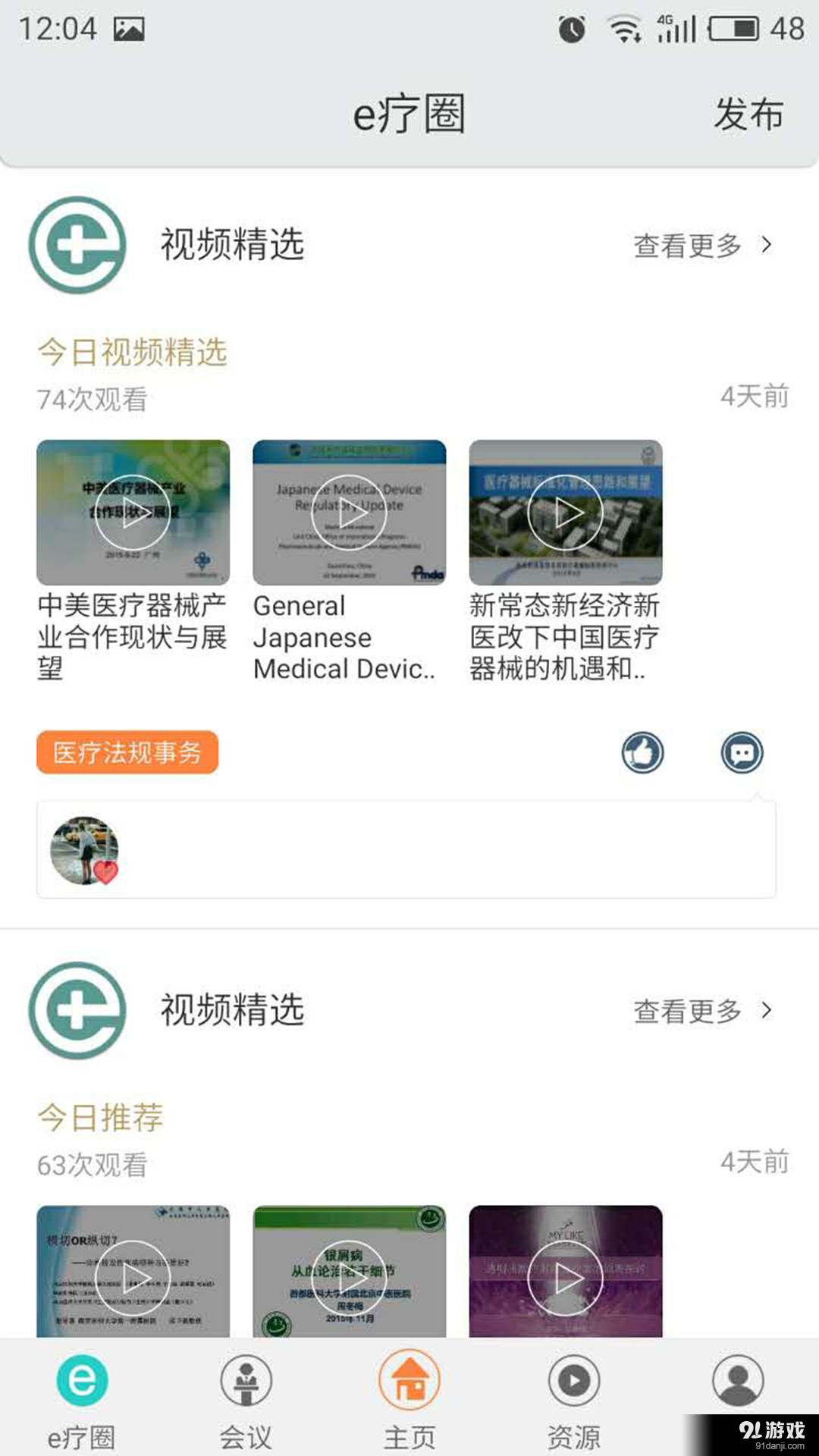Open comments via speech bubble icon
819x1456 pixels.
pos(740,752)
